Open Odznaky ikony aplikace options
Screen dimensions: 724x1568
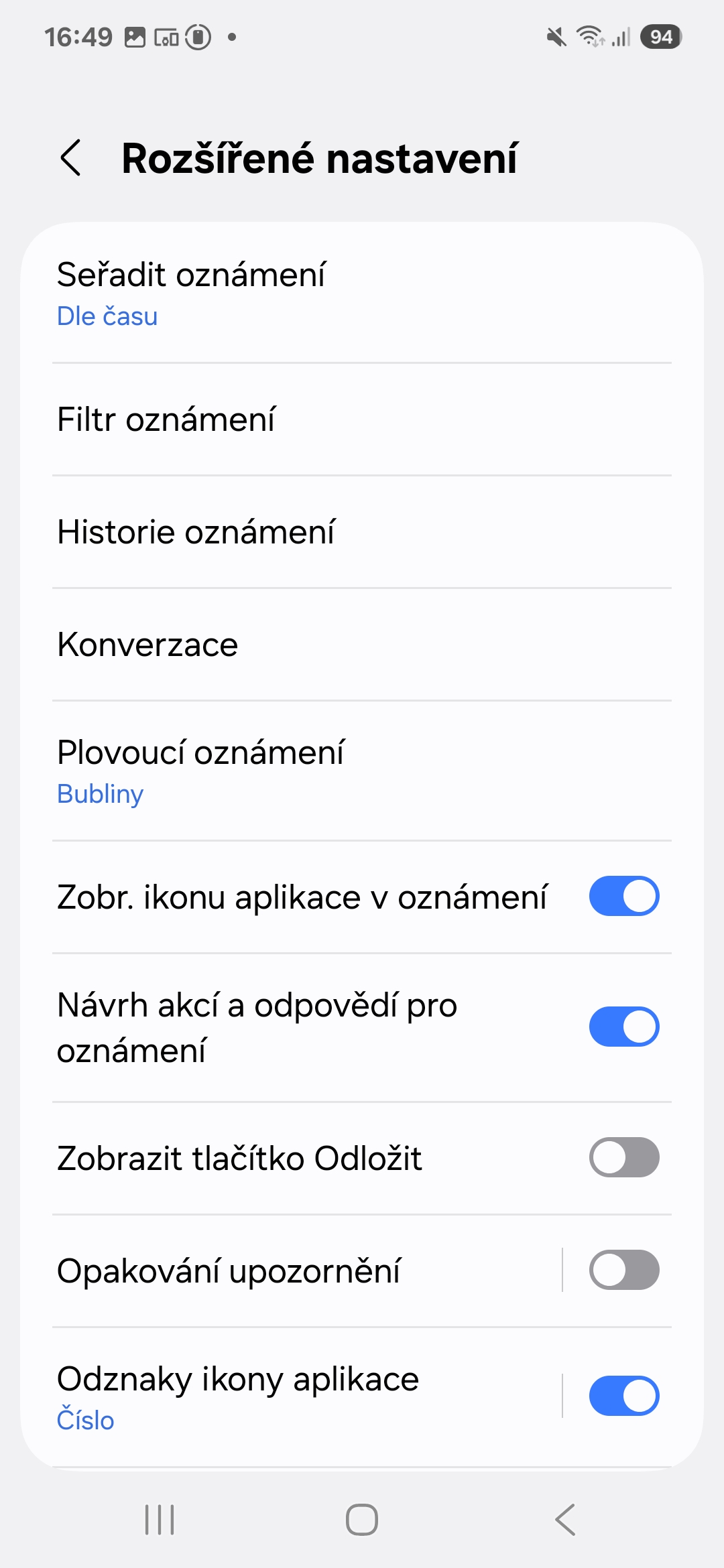(x=292, y=1396)
